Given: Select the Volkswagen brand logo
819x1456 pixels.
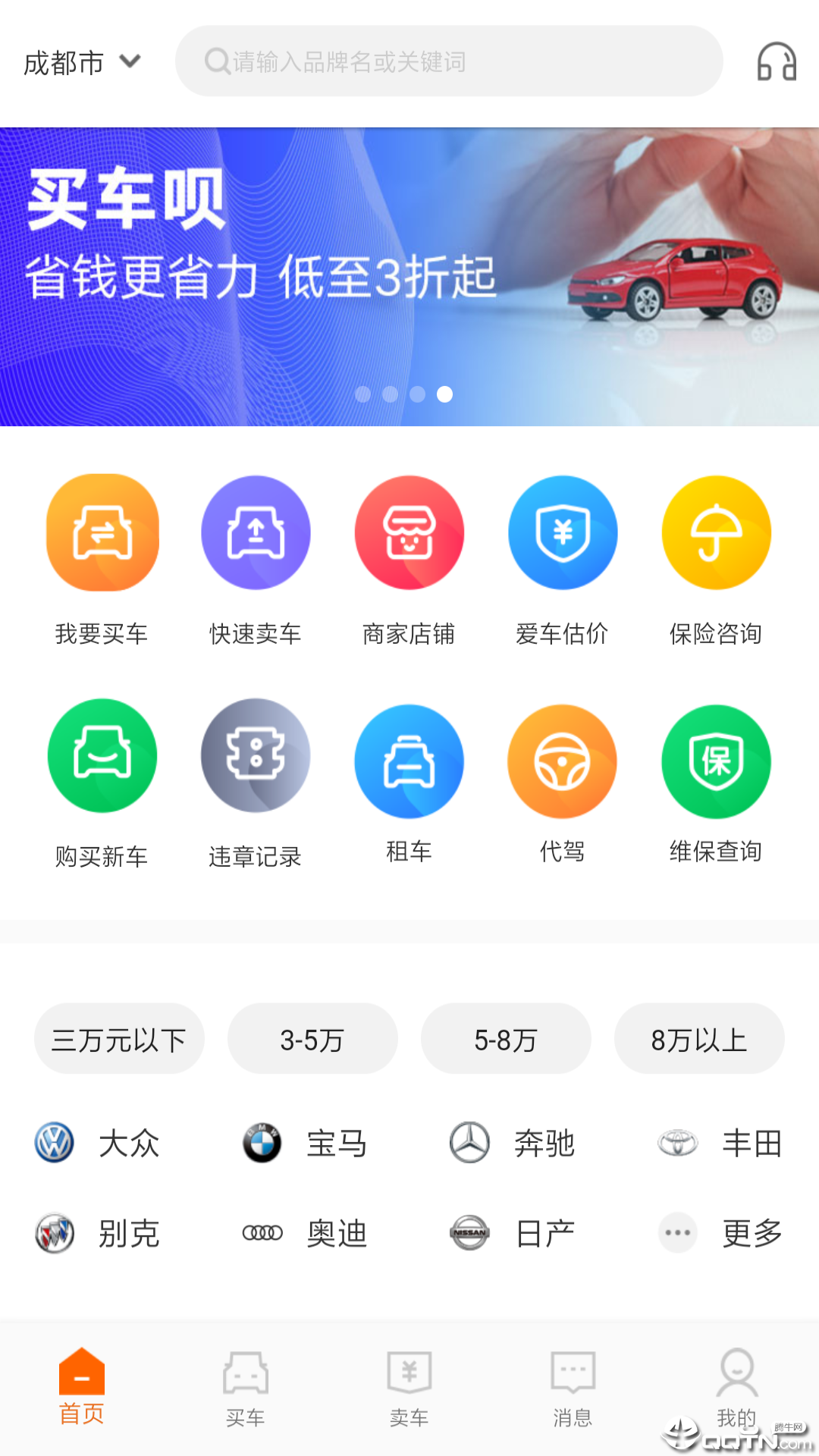Looking at the screenshot, I should pyautogui.click(x=52, y=1143).
